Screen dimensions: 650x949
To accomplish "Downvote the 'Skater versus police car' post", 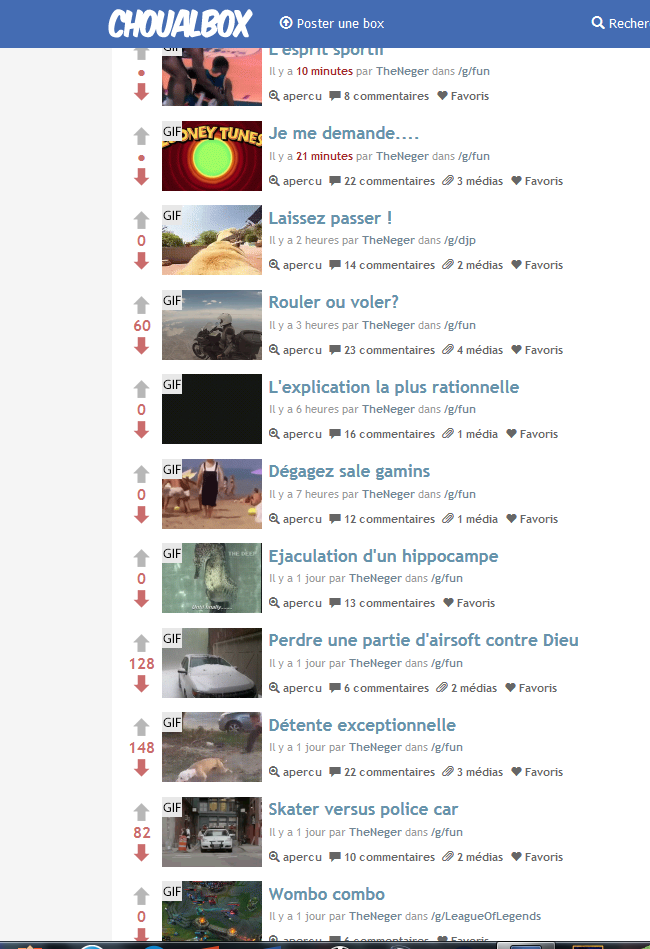I will click(141, 853).
